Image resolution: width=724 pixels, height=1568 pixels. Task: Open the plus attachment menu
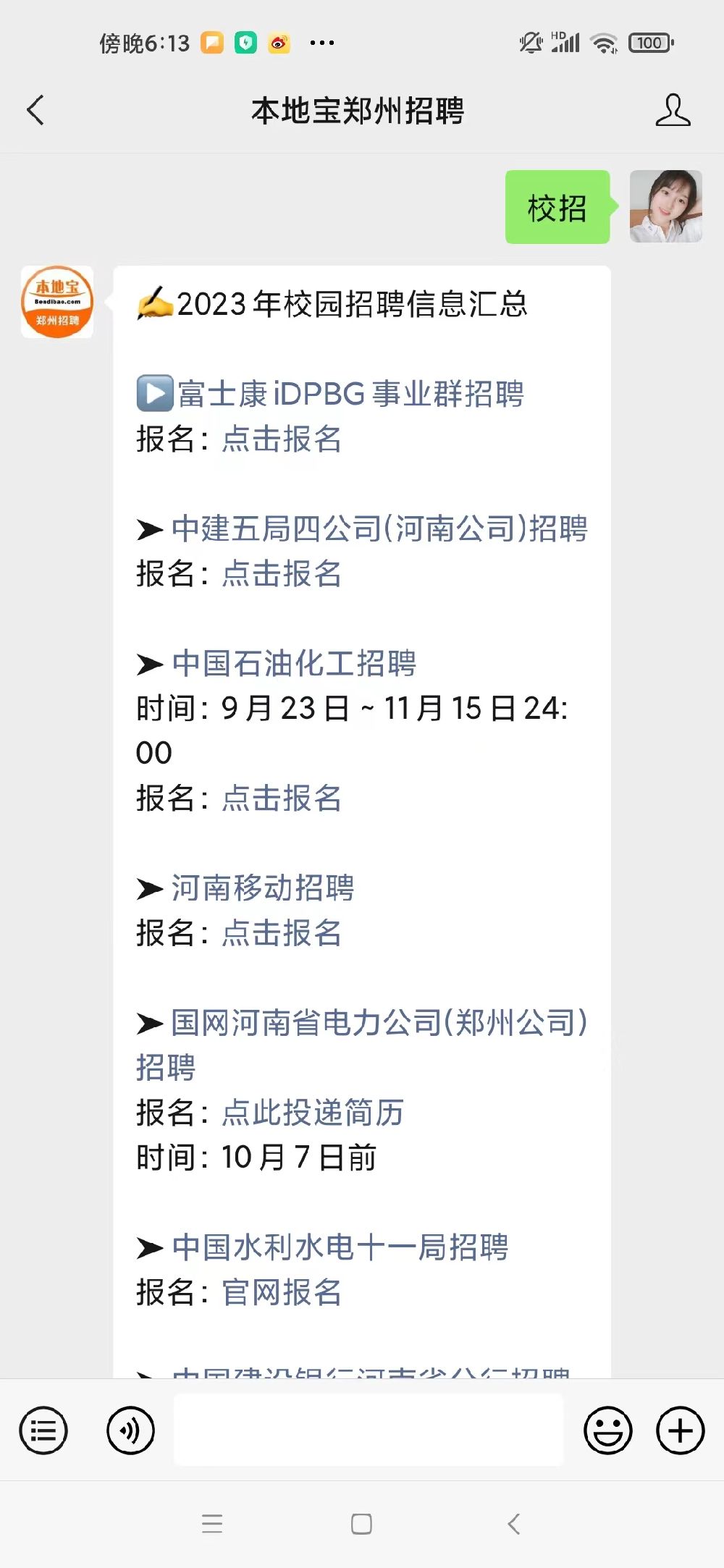coord(680,1430)
